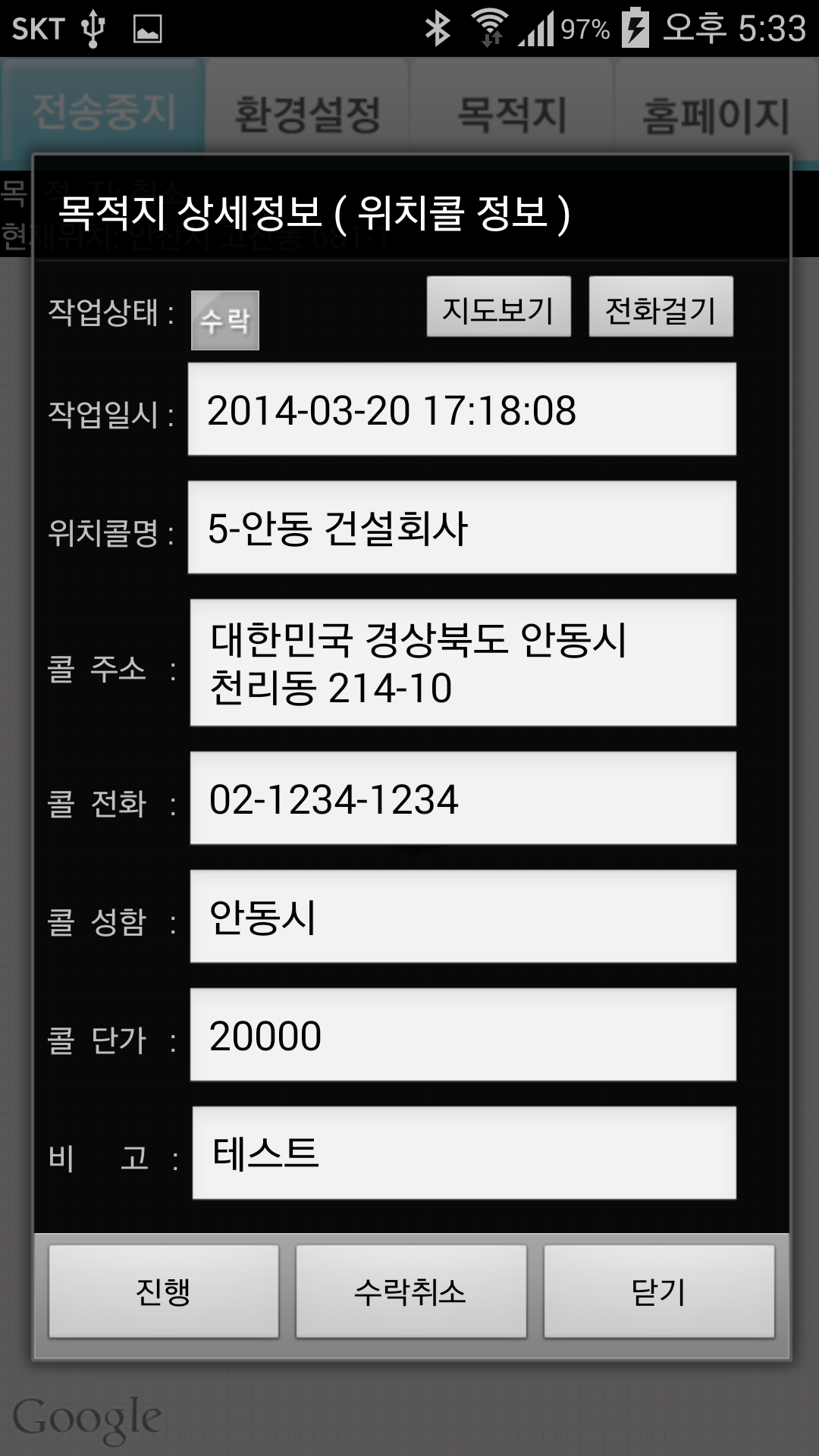The height and width of the screenshot is (1456, 819).
Task: Tap the 콜 성함 name field
Action: click(x=463, y=917)
